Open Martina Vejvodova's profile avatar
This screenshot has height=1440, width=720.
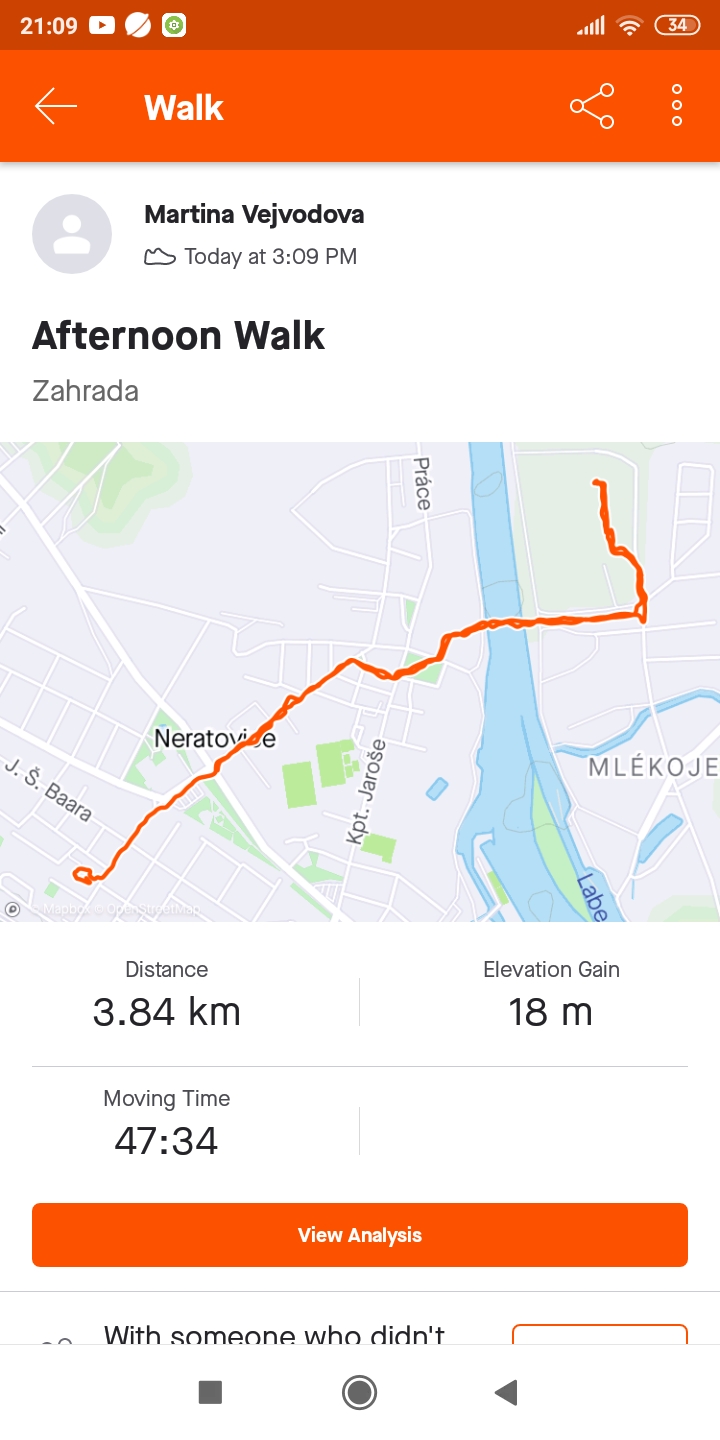coord(72,234)
